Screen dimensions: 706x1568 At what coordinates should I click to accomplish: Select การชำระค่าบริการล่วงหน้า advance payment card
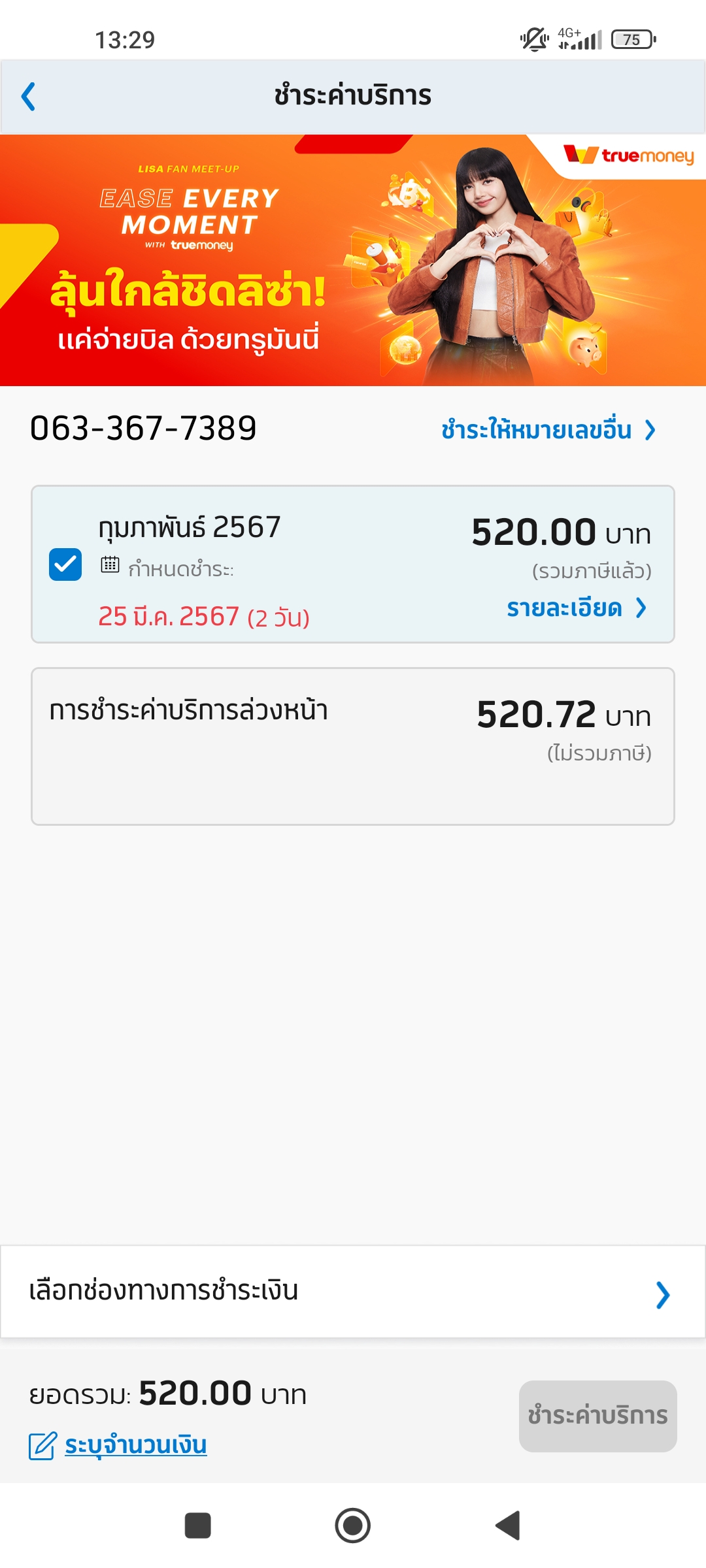[x=353, y=745]
